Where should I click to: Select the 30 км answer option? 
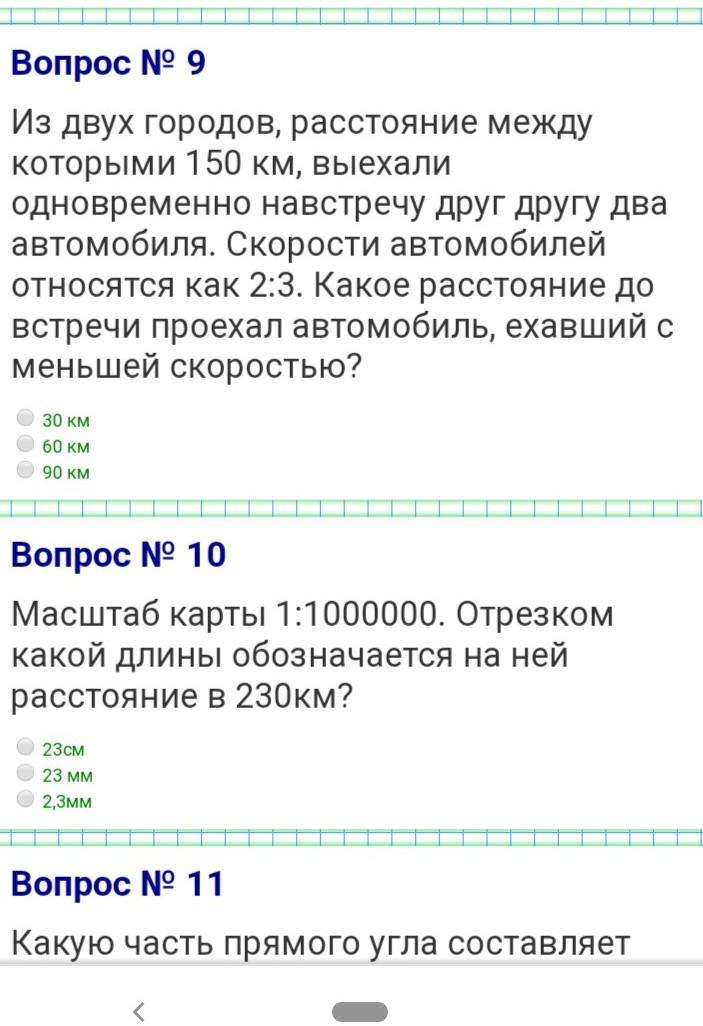pos(27,418)
